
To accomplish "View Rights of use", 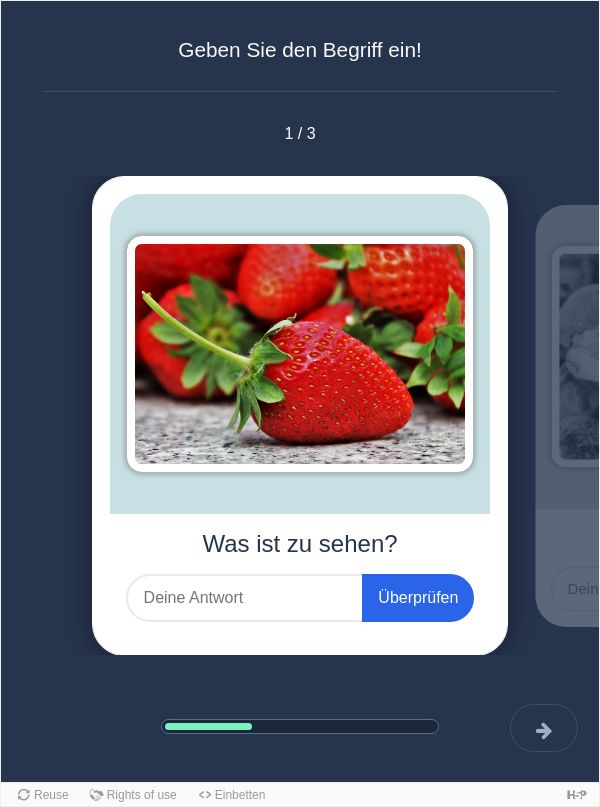I will 133,795.
